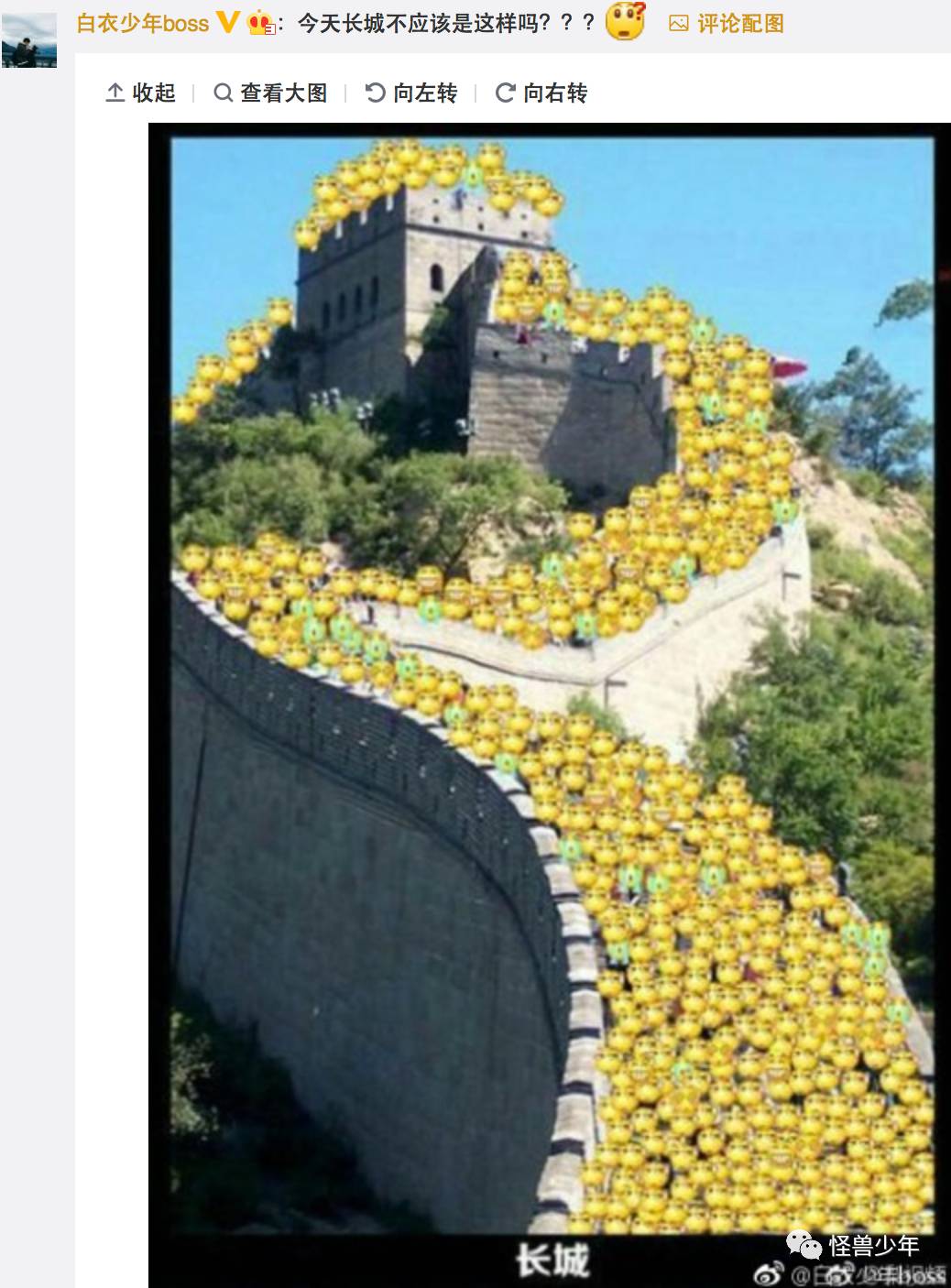Collapse the image with 收起
Screen dimensions: 951x1288
141,93
